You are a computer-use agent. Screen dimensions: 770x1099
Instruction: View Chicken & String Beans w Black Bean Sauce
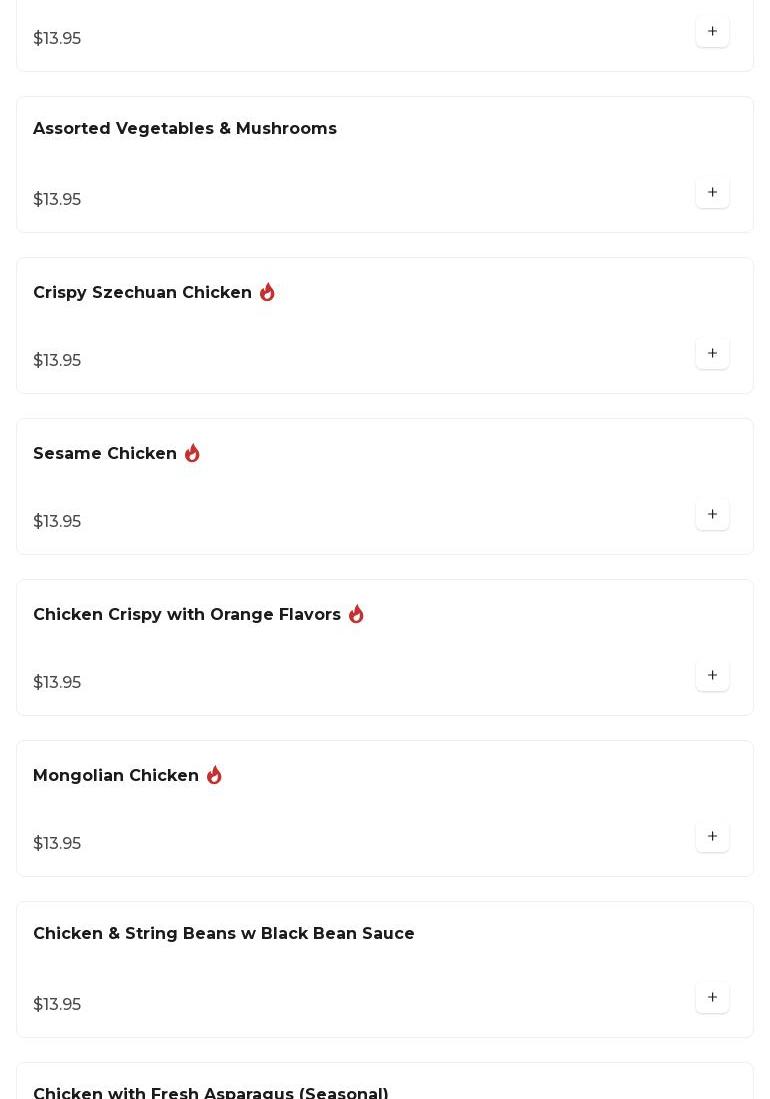coord(224,934)
